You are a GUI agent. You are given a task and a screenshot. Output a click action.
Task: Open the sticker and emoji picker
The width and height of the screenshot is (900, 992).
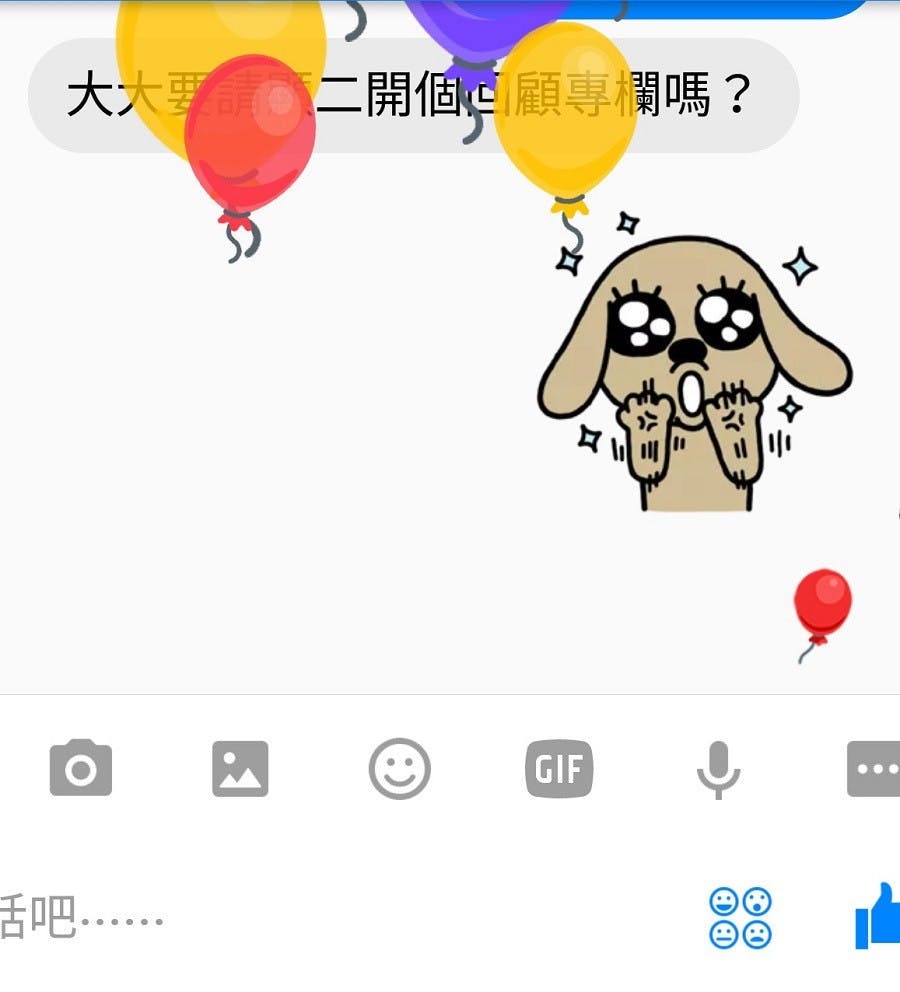400,768
